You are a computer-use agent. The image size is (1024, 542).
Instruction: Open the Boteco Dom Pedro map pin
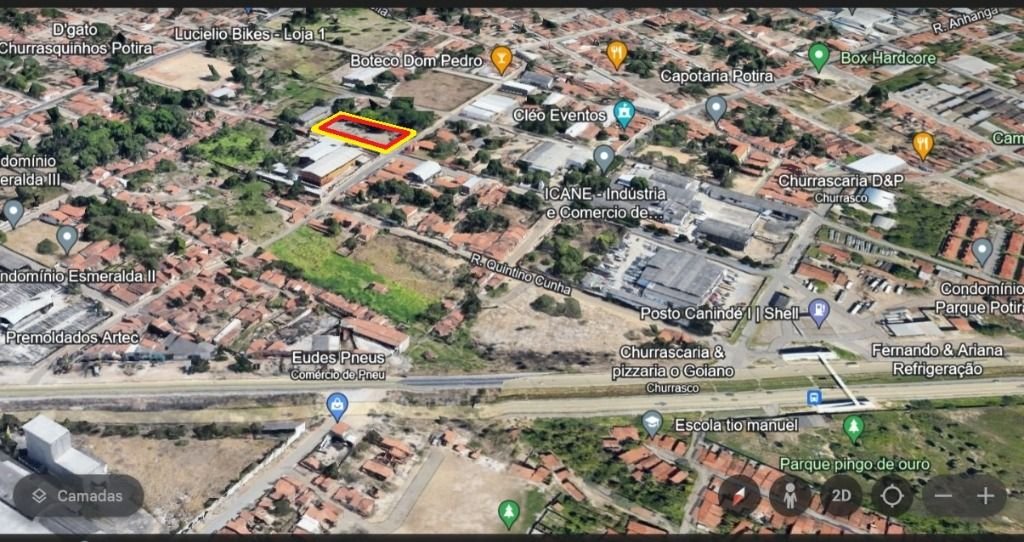[501, 58]
